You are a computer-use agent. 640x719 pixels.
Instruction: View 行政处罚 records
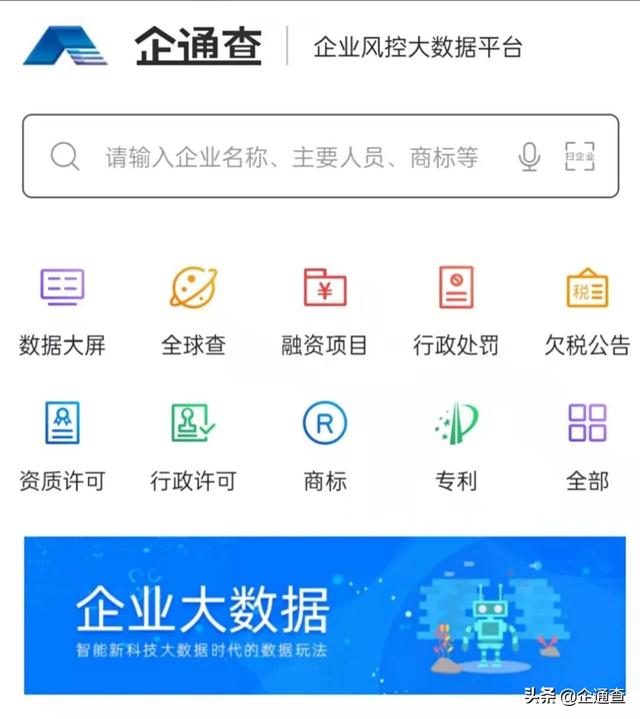(456, 310)
